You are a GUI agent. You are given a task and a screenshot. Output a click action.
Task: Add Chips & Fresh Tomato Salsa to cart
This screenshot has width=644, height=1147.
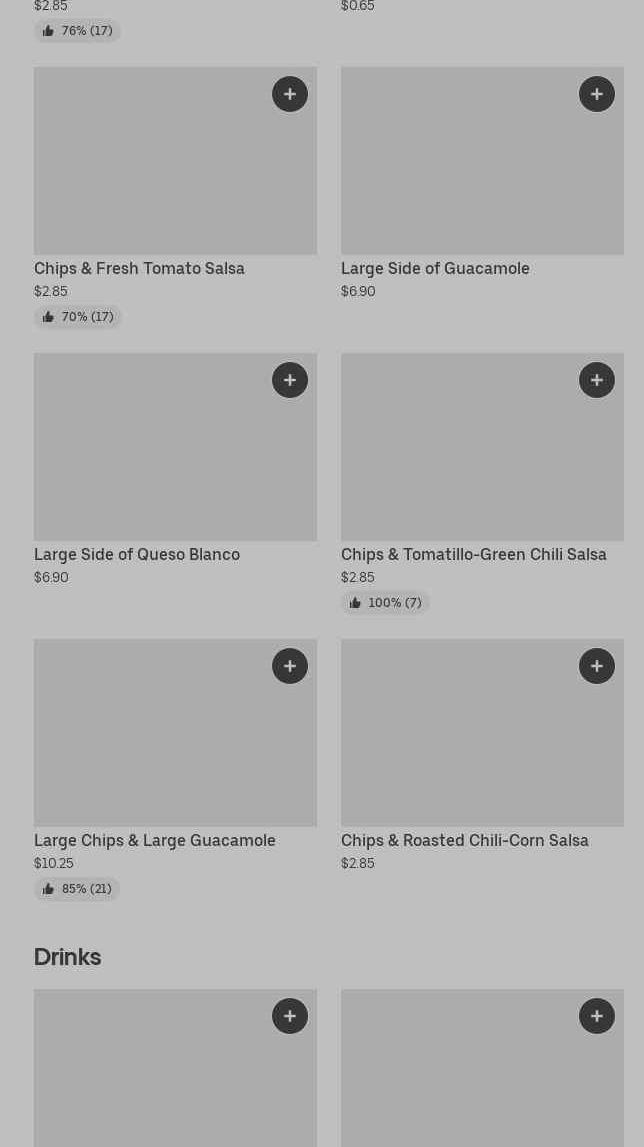click(x=290, y=94)
